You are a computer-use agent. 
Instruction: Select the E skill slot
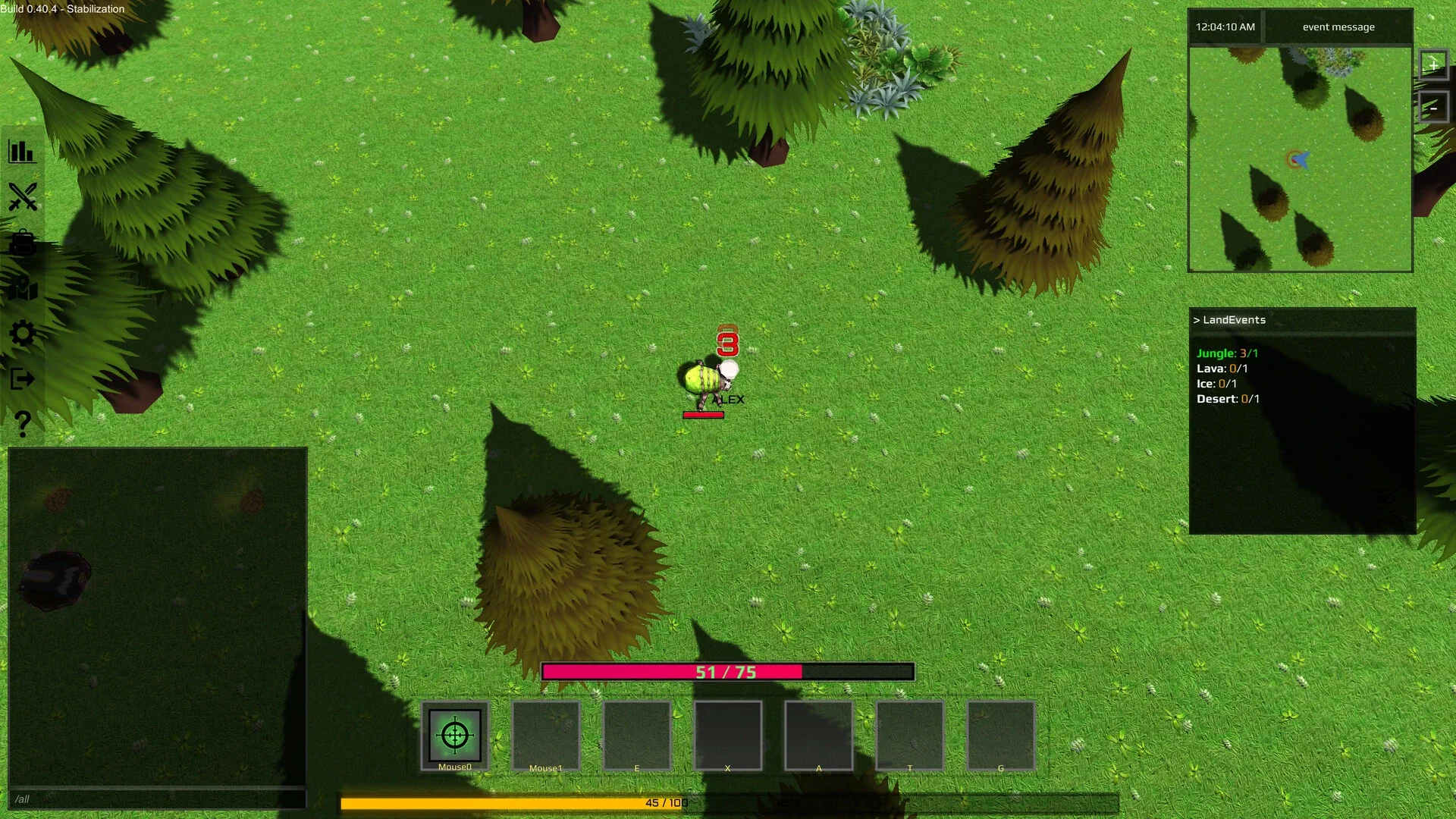(637, 735)
